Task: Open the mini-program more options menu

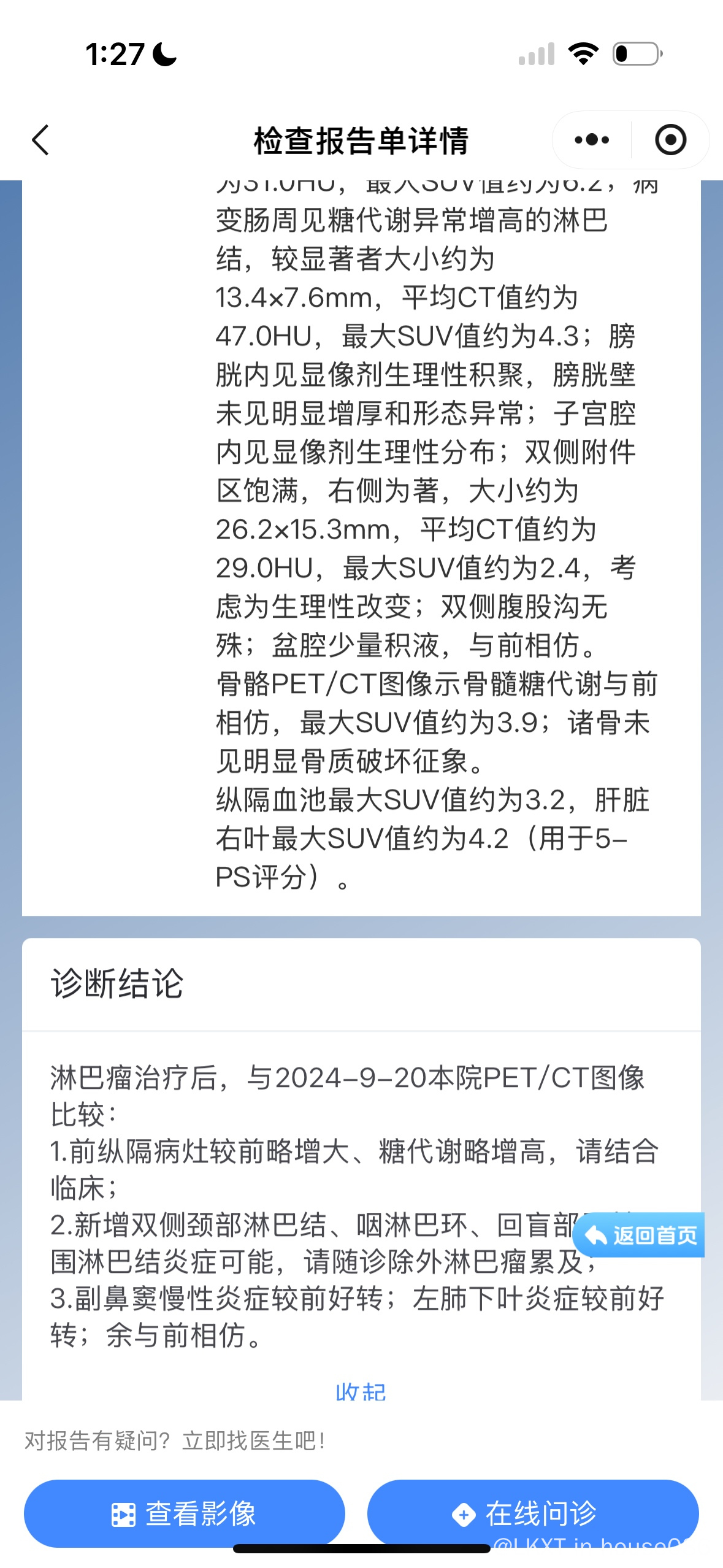Action: (592, 140)
